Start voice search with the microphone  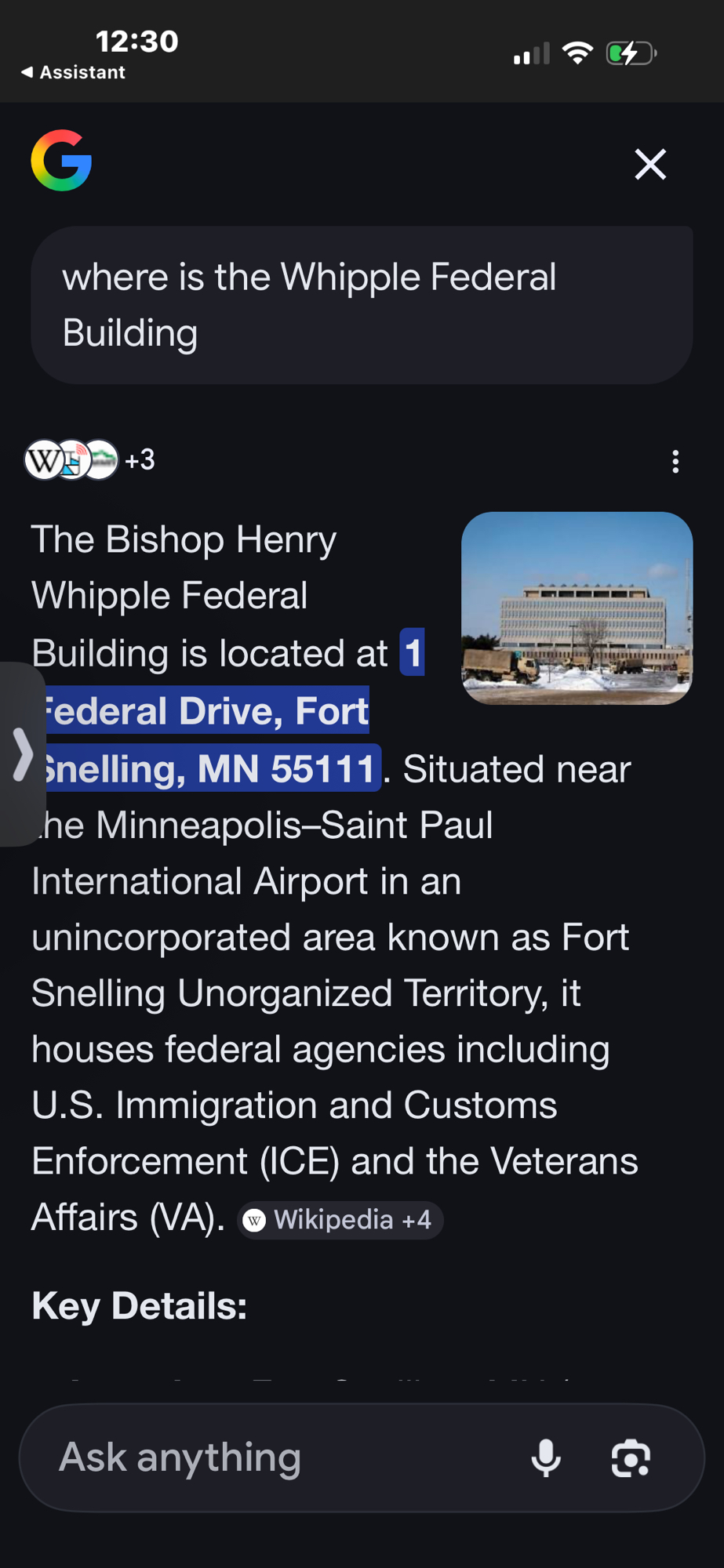tap(546, 1458)
